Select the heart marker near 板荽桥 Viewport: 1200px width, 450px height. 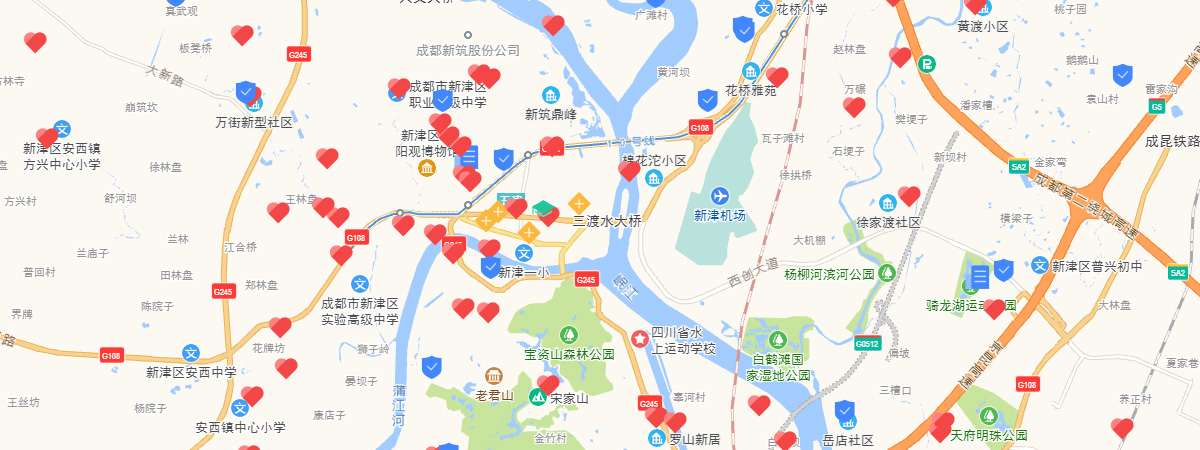242,35
